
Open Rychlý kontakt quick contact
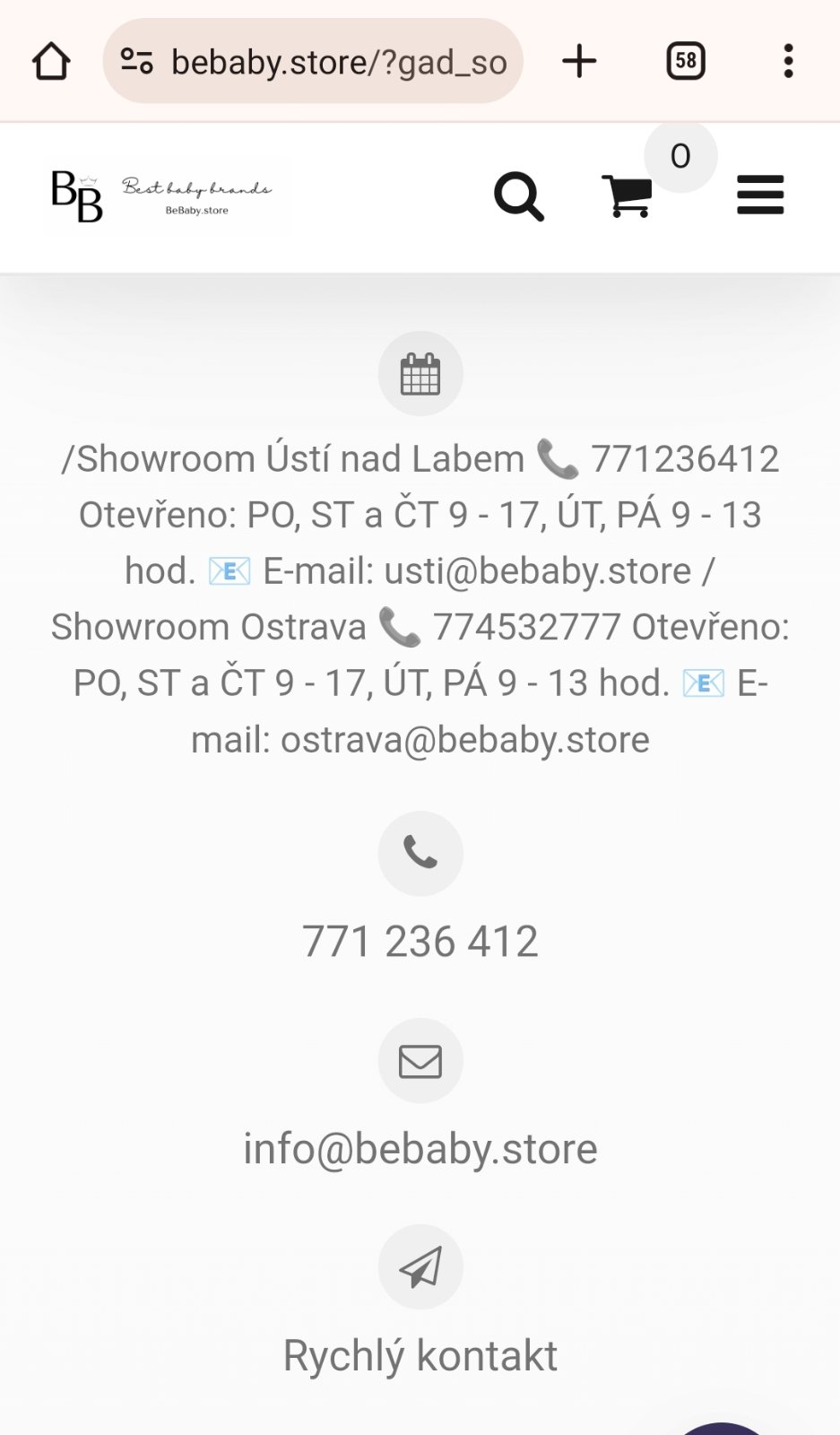pyautogui.click(x=420, y=1354)
